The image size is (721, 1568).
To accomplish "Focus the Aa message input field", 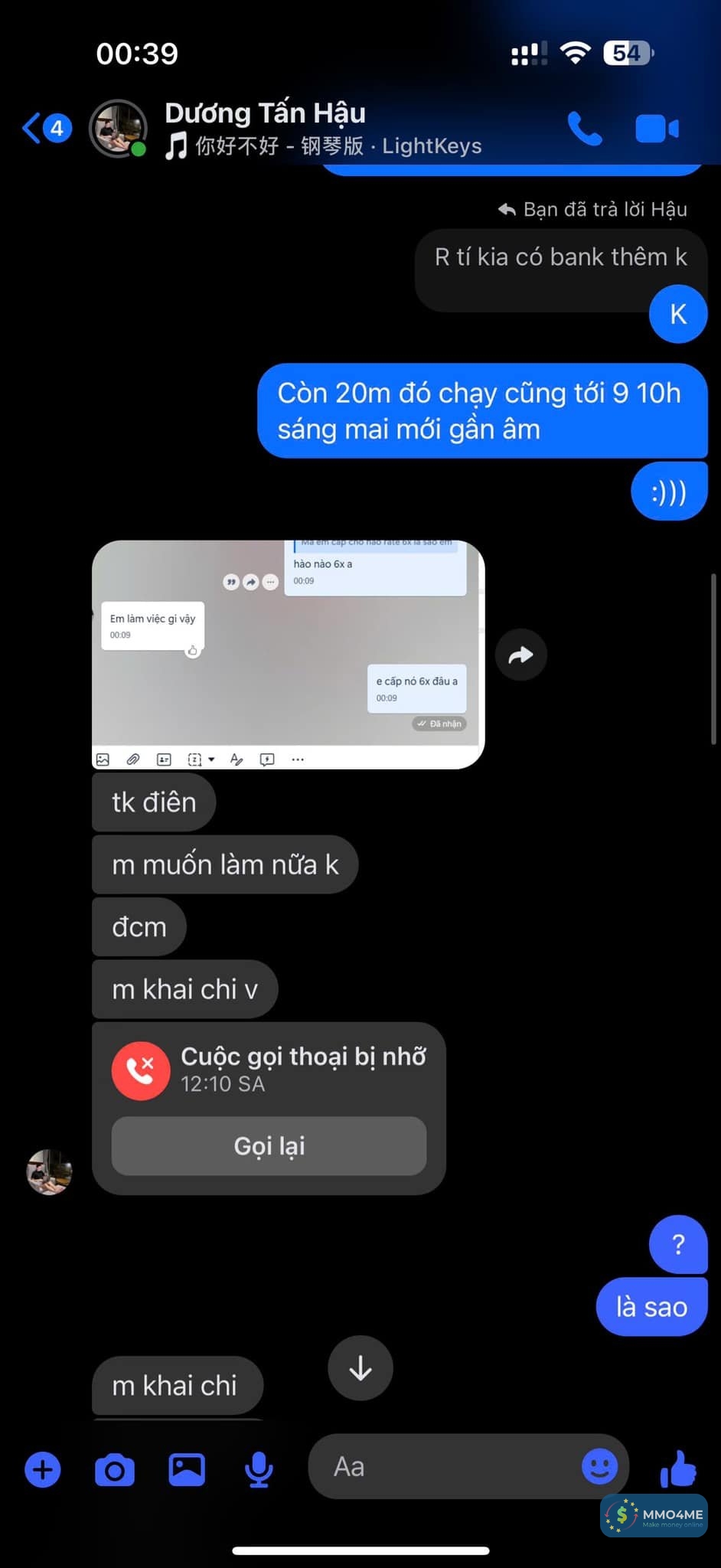I will (x=444, y=1467).
